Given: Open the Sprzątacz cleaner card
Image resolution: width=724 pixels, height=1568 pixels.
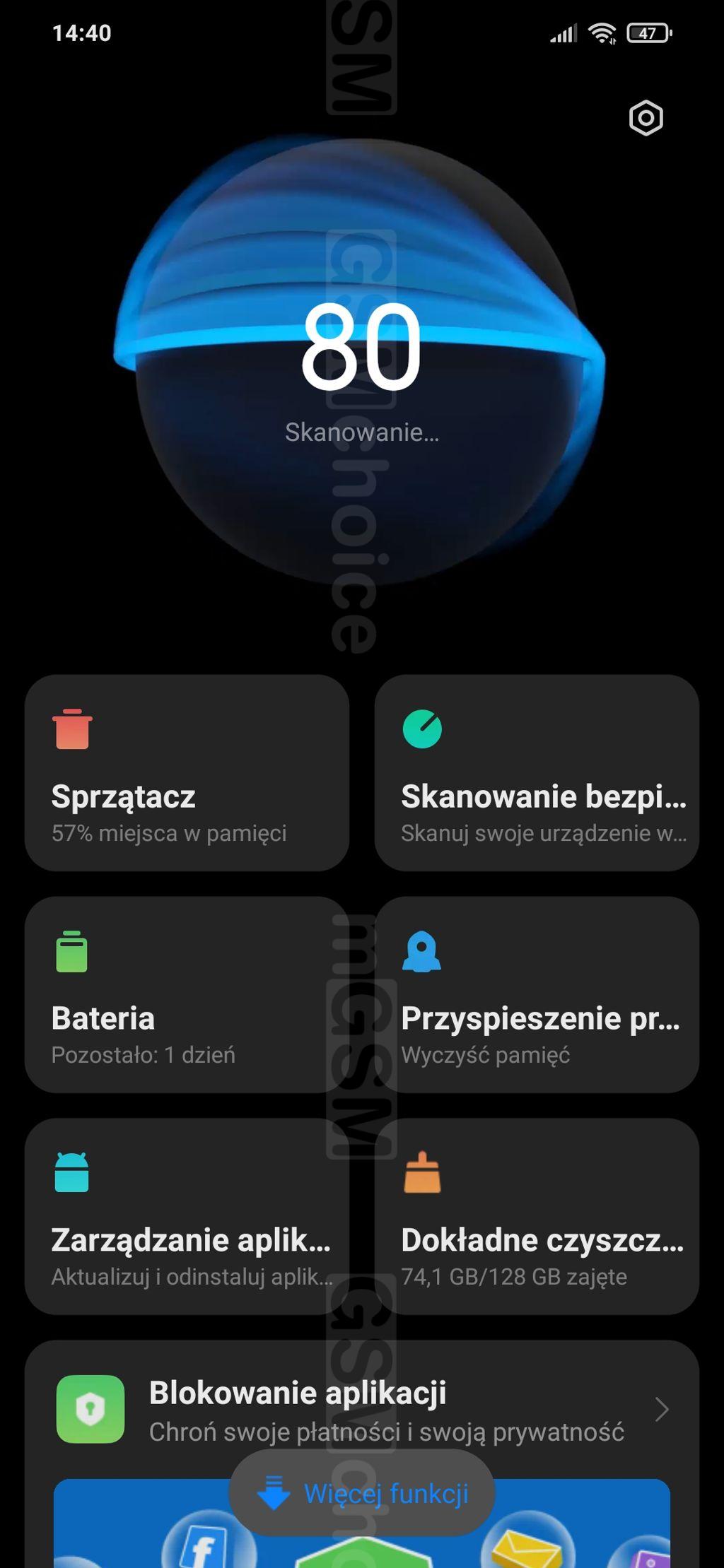Looking at the screenshot, I should [187, 772].
